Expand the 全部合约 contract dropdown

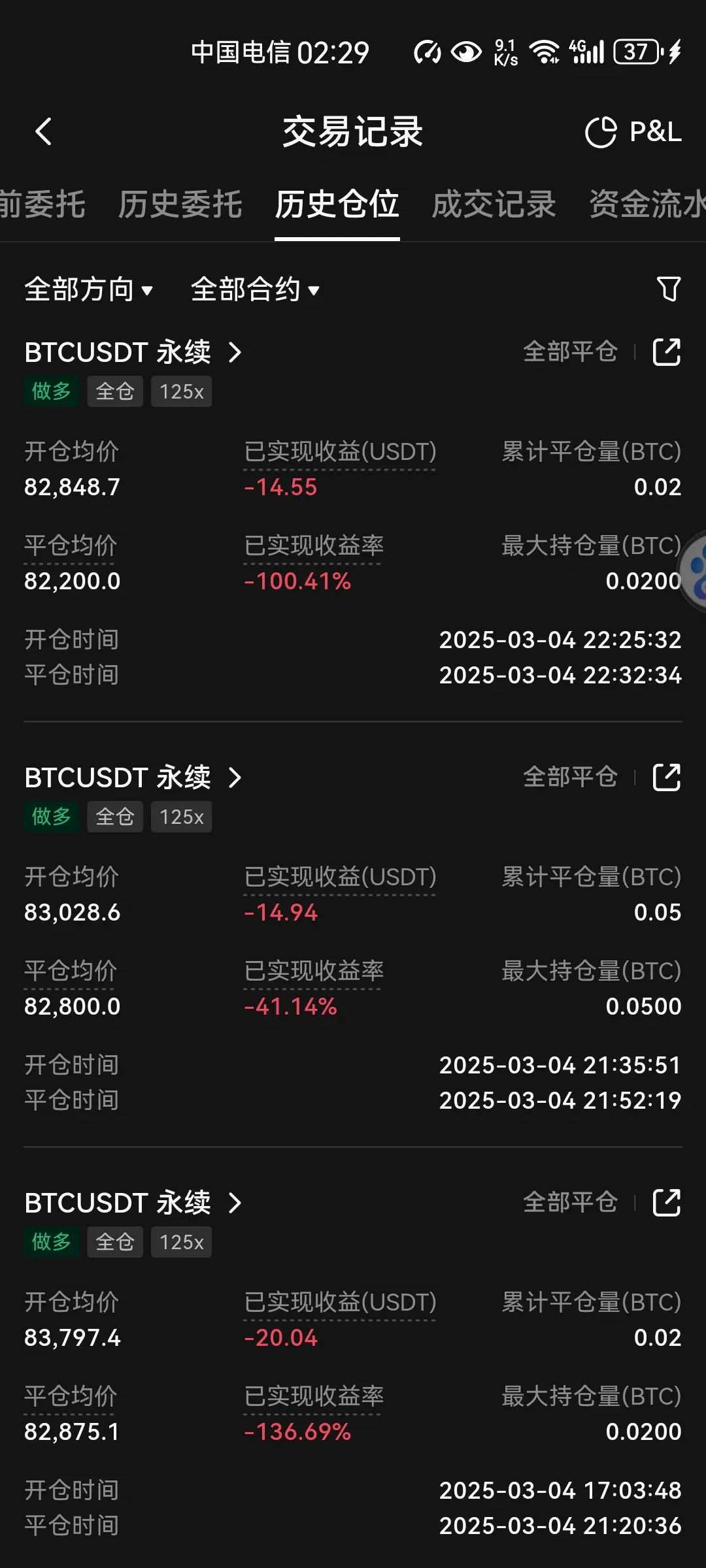click(255, 289)
